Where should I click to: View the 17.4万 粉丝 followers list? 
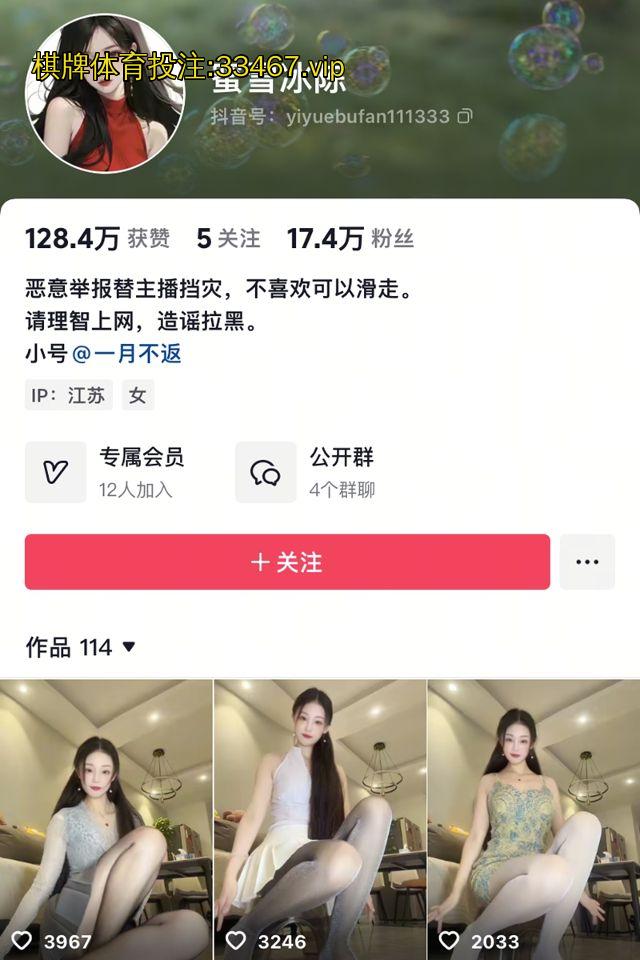click(350, 238)
